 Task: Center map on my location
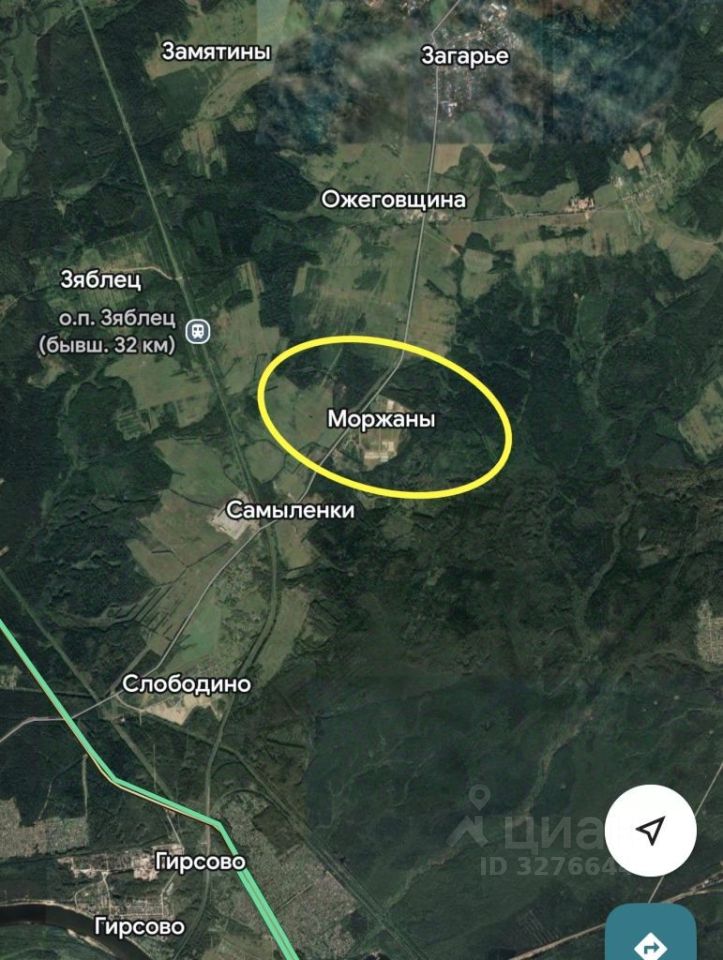point(651,830)
